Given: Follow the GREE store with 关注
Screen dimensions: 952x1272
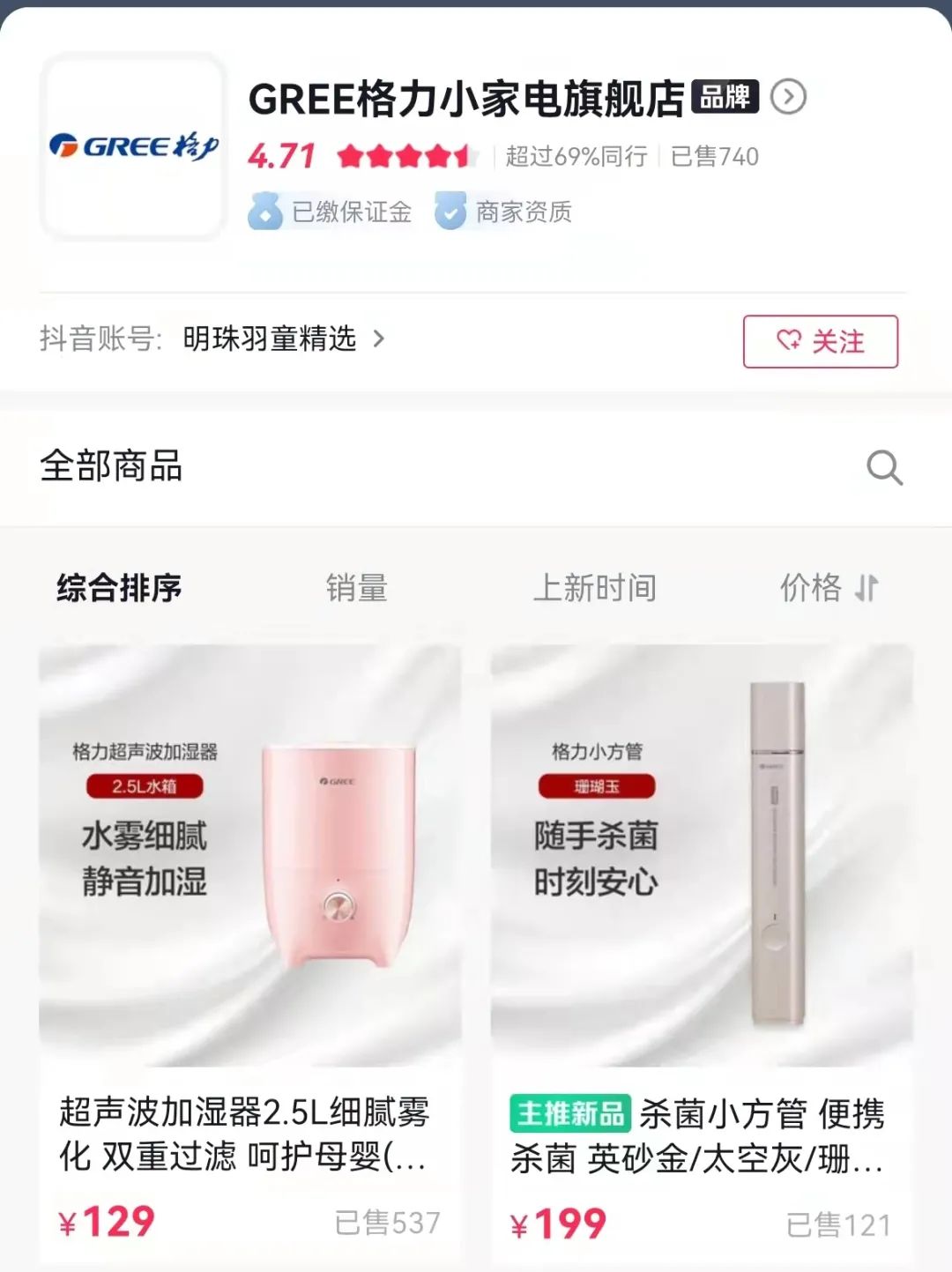Looking at the screenshot, I should [x=820, y=341].
